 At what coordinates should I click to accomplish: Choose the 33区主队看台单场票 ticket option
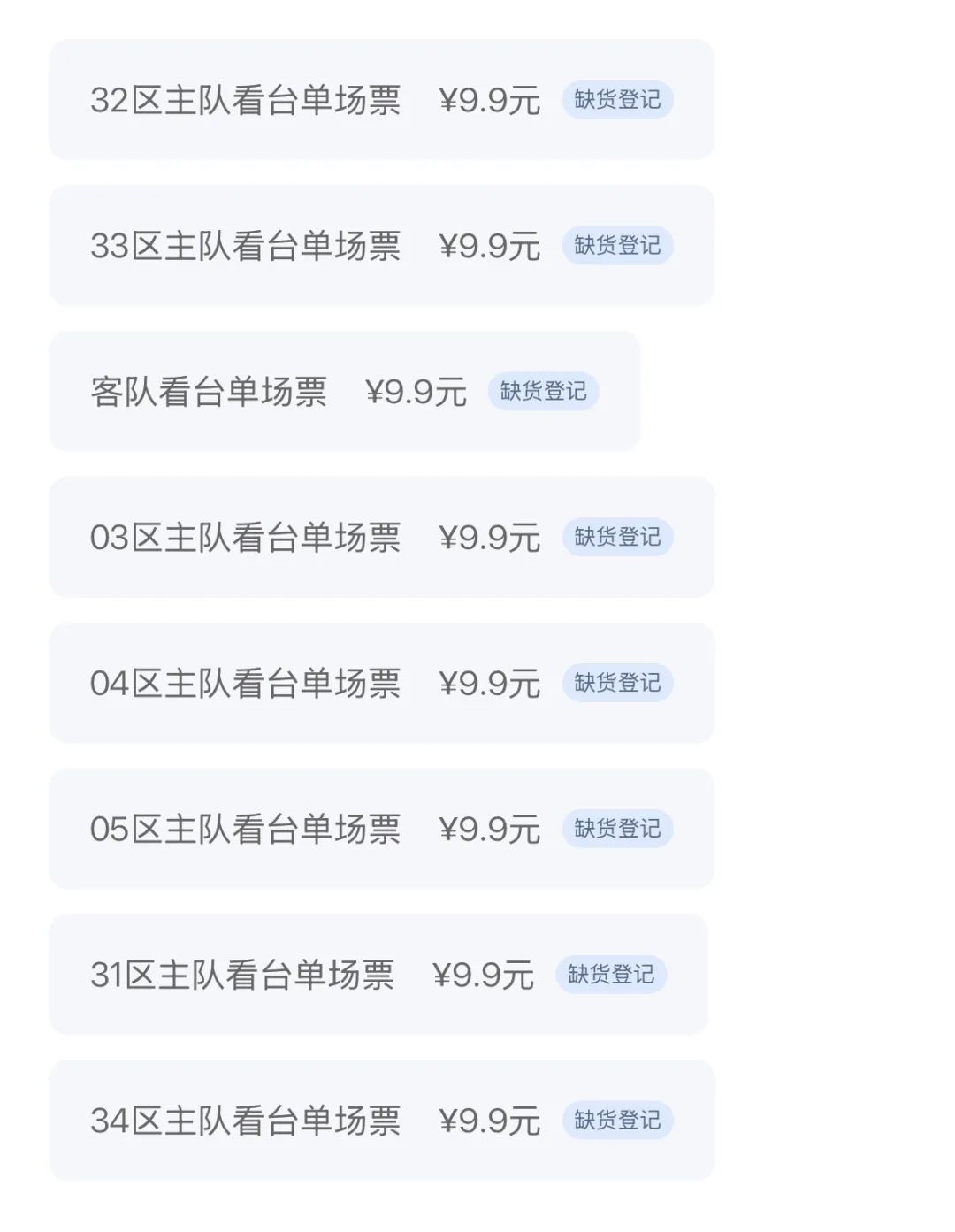(x=246, y=246)
